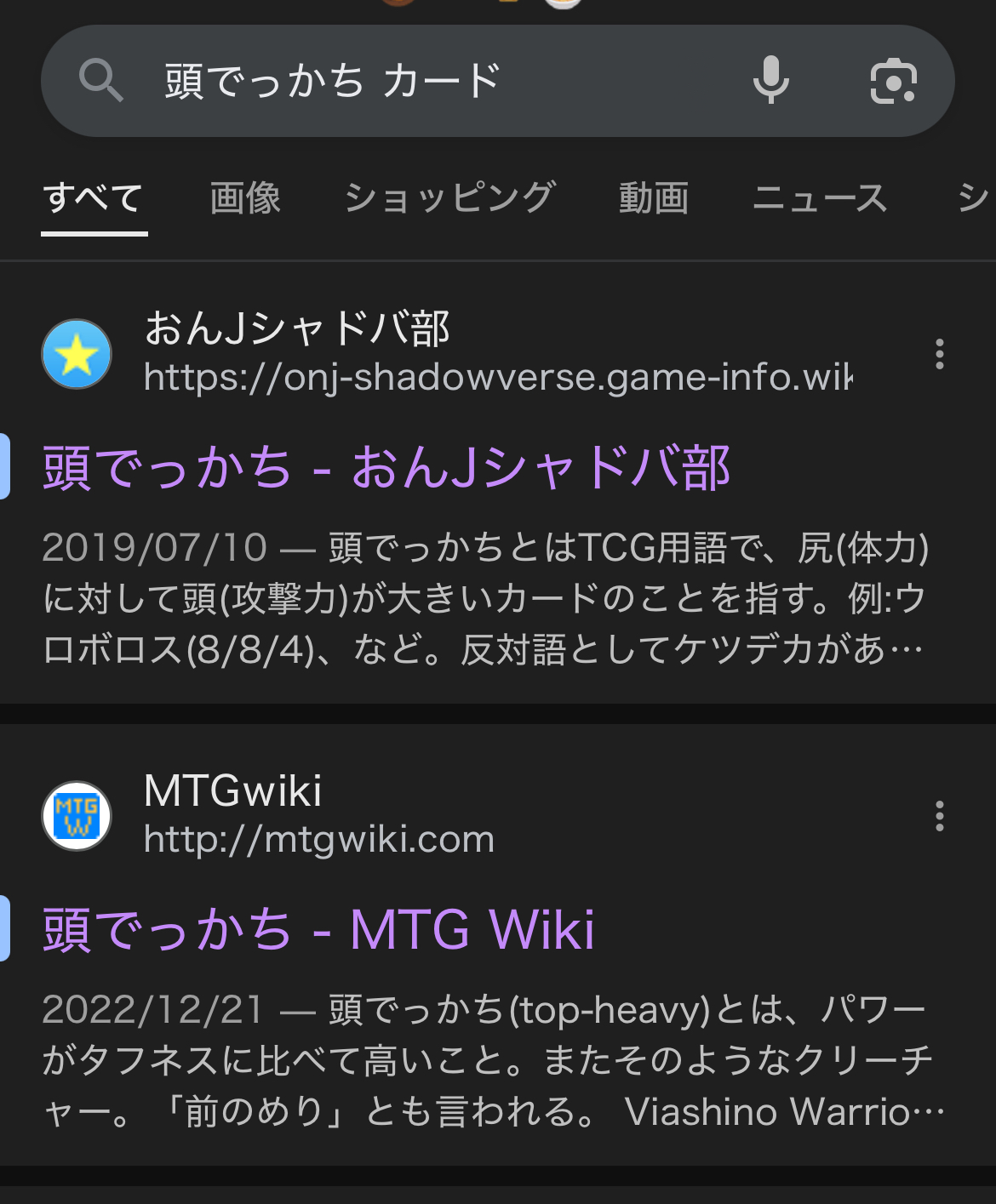Screen dimensions: 996x1204
Task: Start voice search with the microphone
Action: click(770, 81)
